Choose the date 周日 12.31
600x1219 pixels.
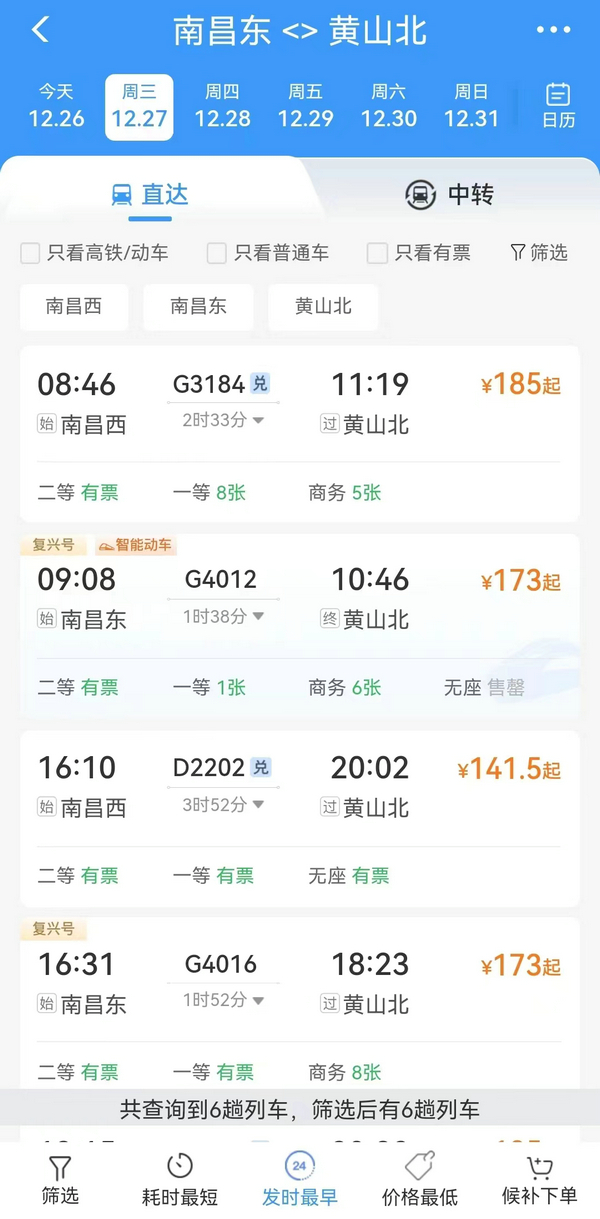click(x=471, y=106)
